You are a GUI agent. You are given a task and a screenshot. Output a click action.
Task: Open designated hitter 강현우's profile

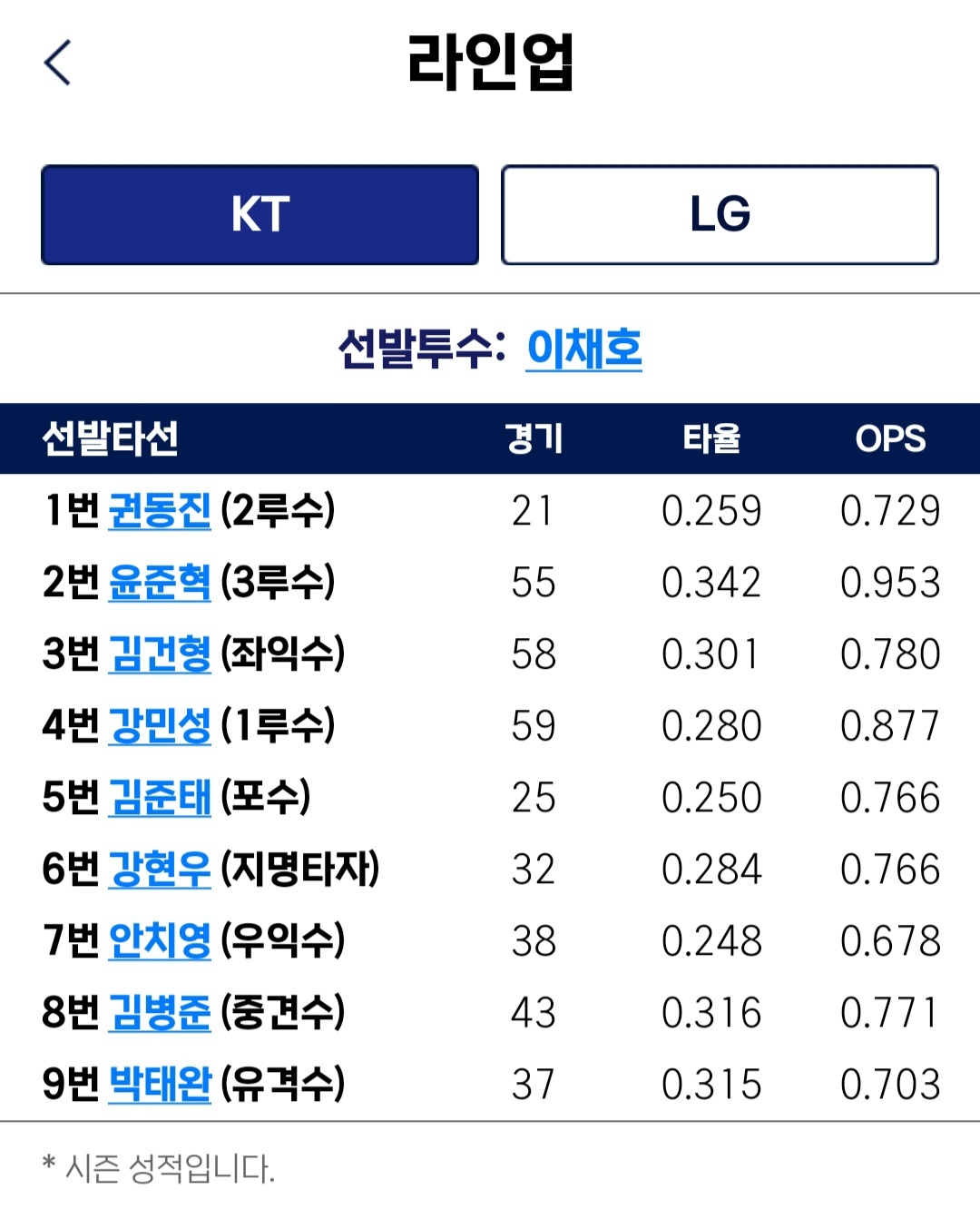[x=160, y=869]
